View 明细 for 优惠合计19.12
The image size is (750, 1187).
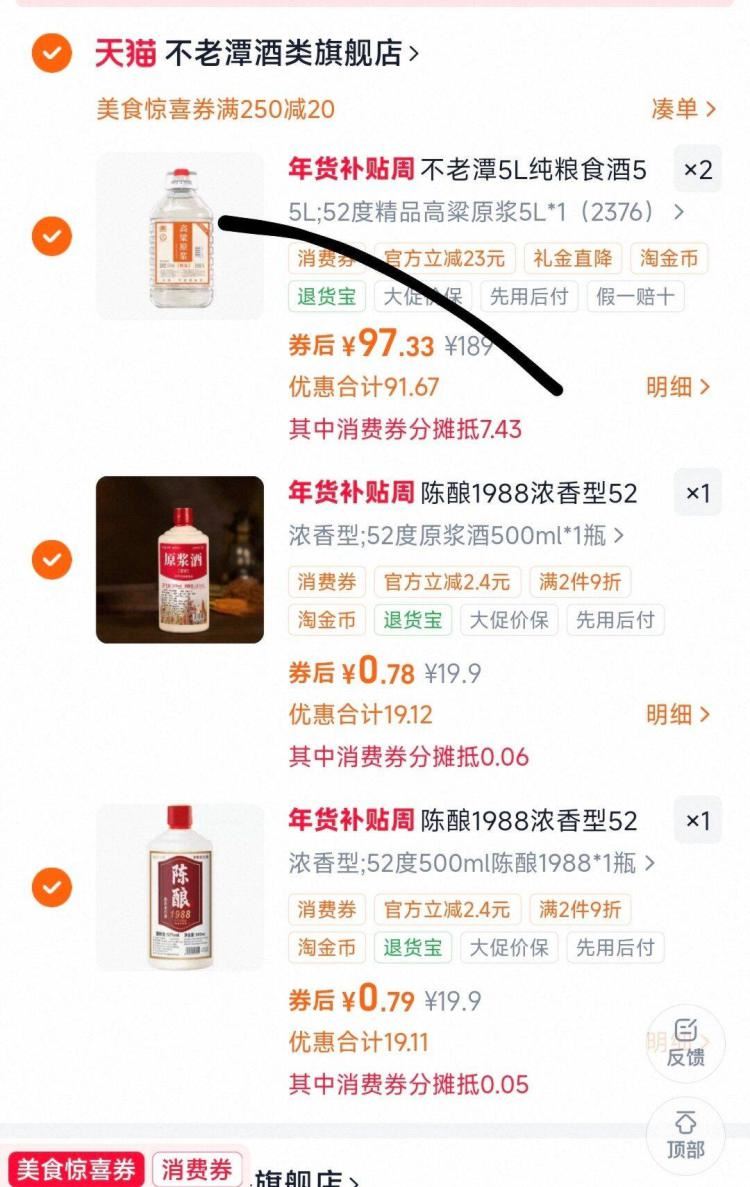pyautogui.click(x=677, y=714)
